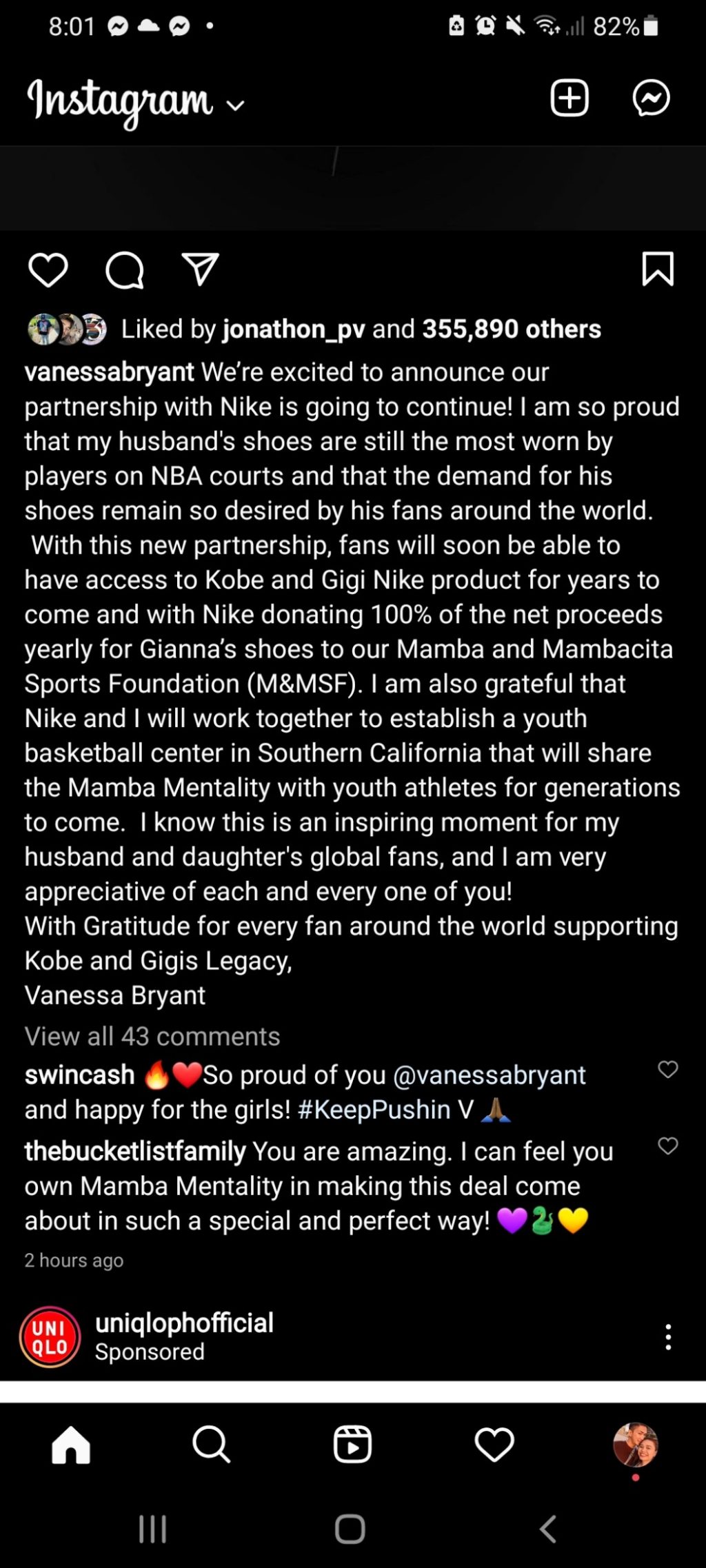This screenshot has width=706, height=1568.
Task: View the 355,890 others who liked
Action: (512, 329)
